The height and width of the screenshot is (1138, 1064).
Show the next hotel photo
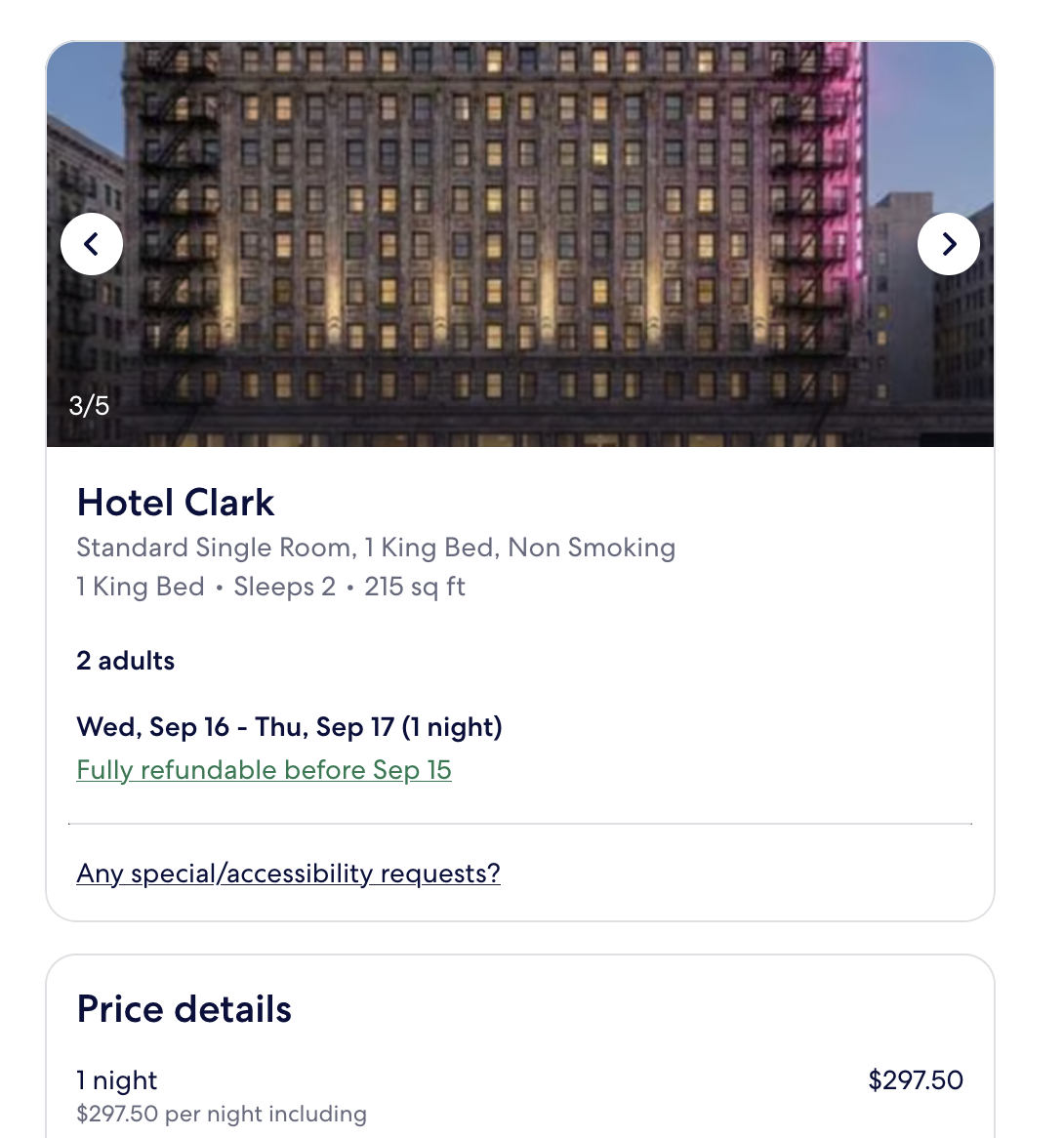(x=949, y=244)
